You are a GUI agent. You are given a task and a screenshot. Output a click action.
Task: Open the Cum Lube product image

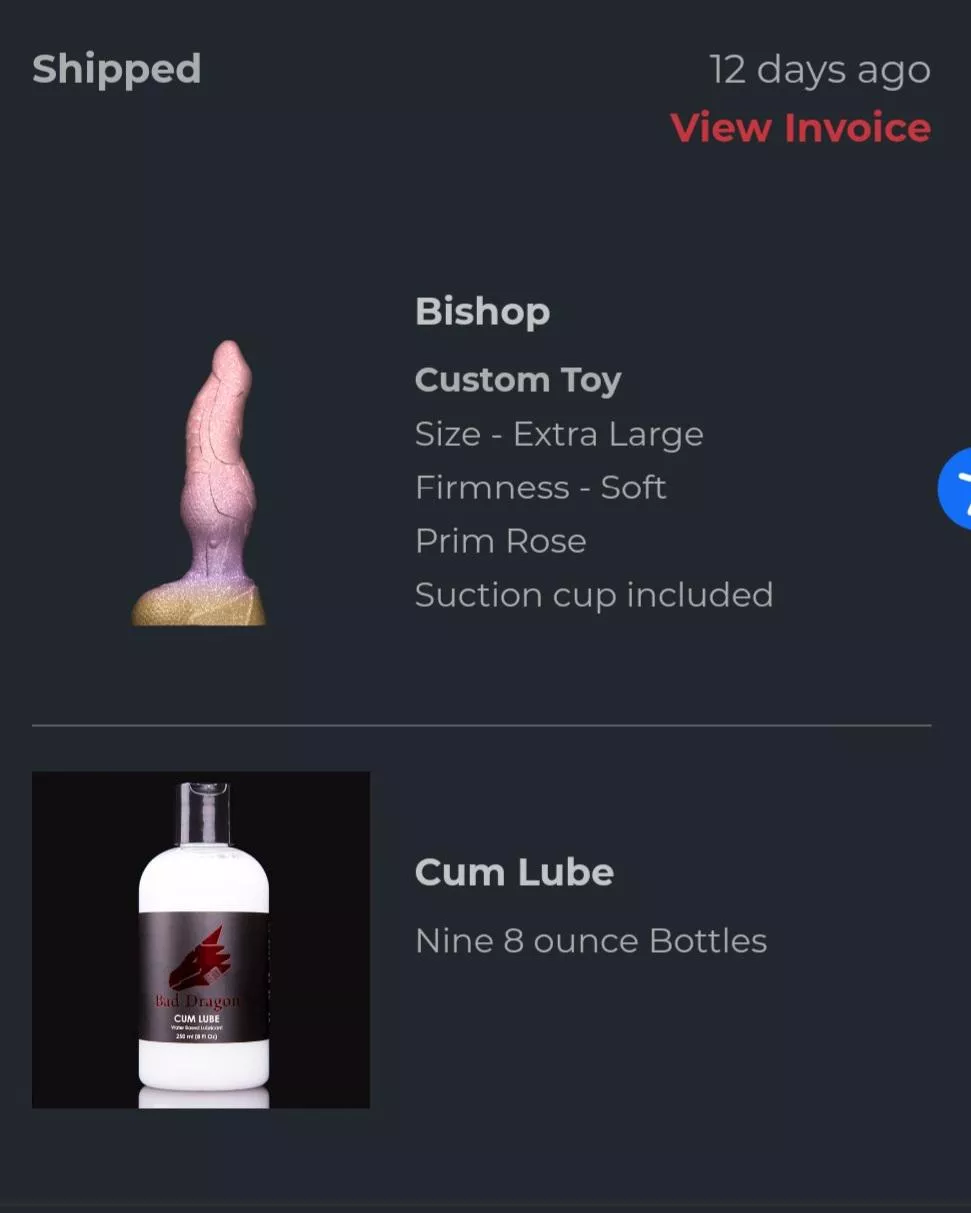coord(201,939)
